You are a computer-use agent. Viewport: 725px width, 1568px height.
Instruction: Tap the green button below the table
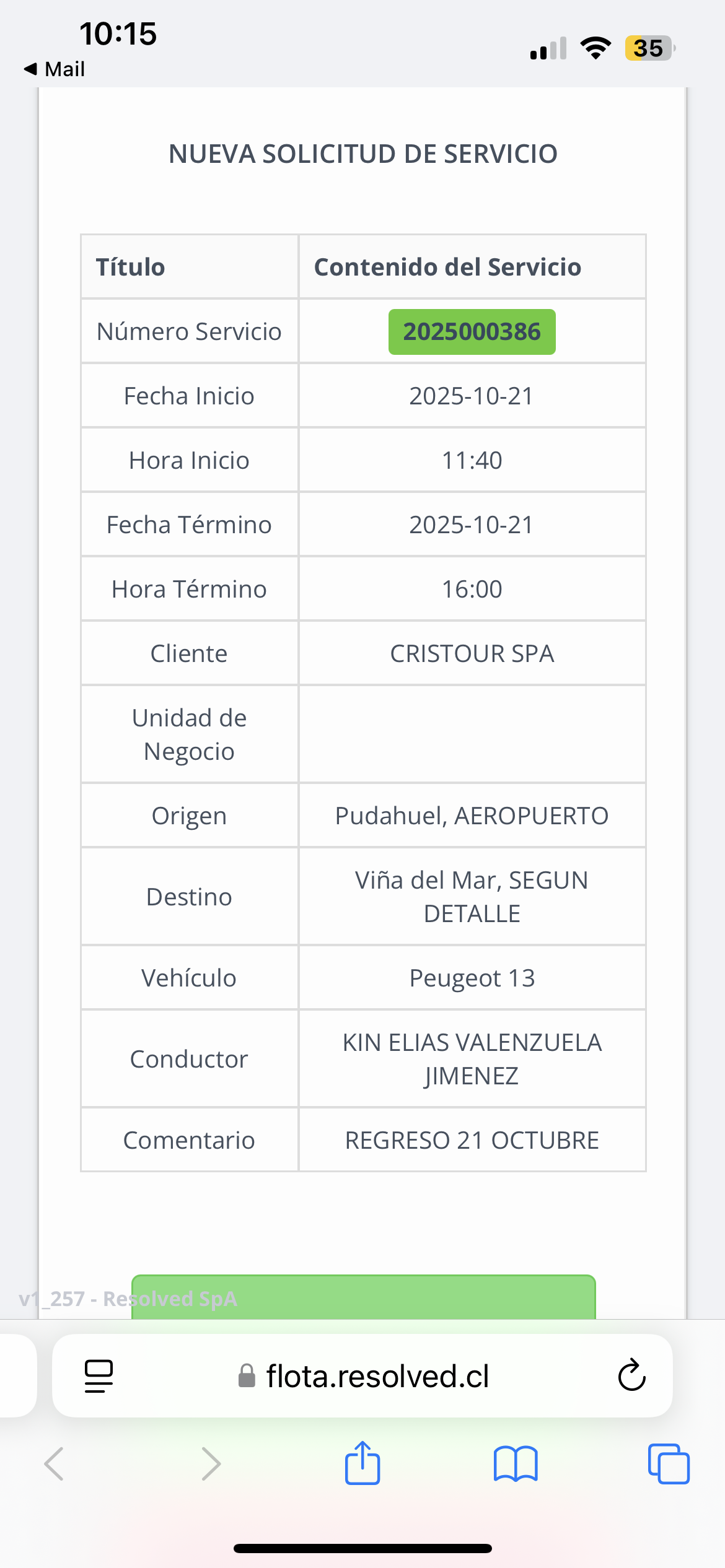(364, 1297)
